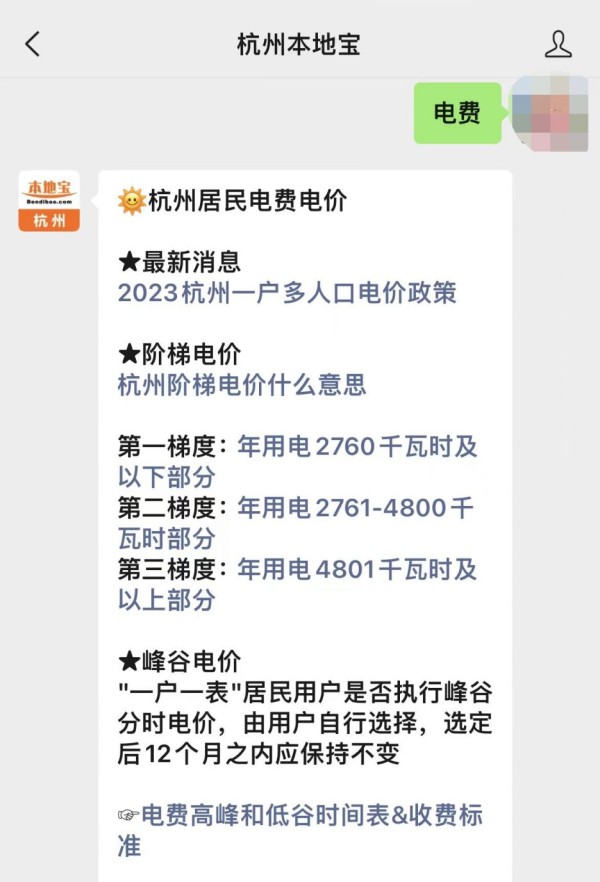
Task: Open the 年用电4801千瓦时及以上部分 link
Action: (x=357, y=570)
